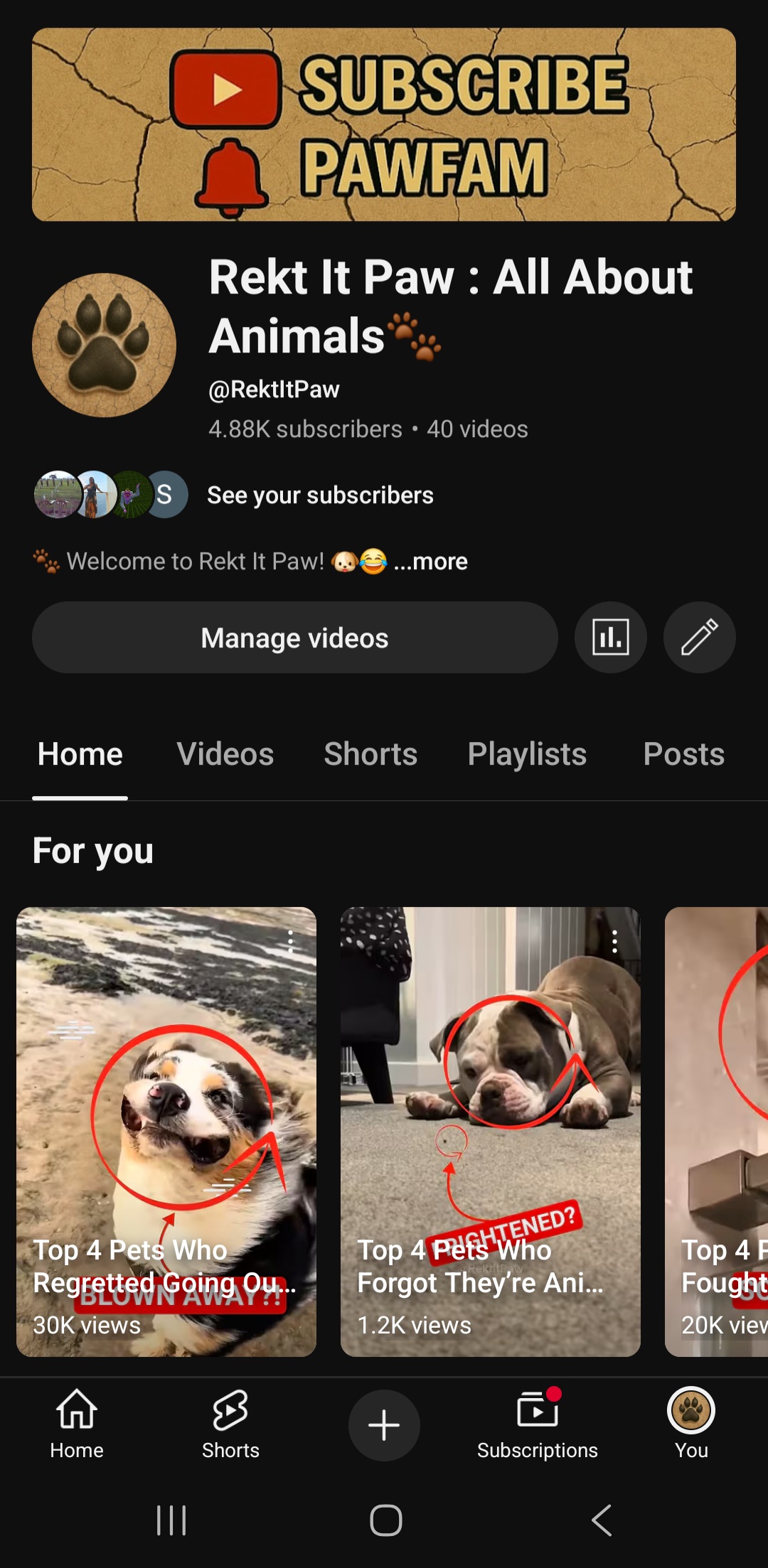The width and height of the screenshot is (768, 1568).
Task: Open channel analytics chart icon
Action: pos(610,638)
